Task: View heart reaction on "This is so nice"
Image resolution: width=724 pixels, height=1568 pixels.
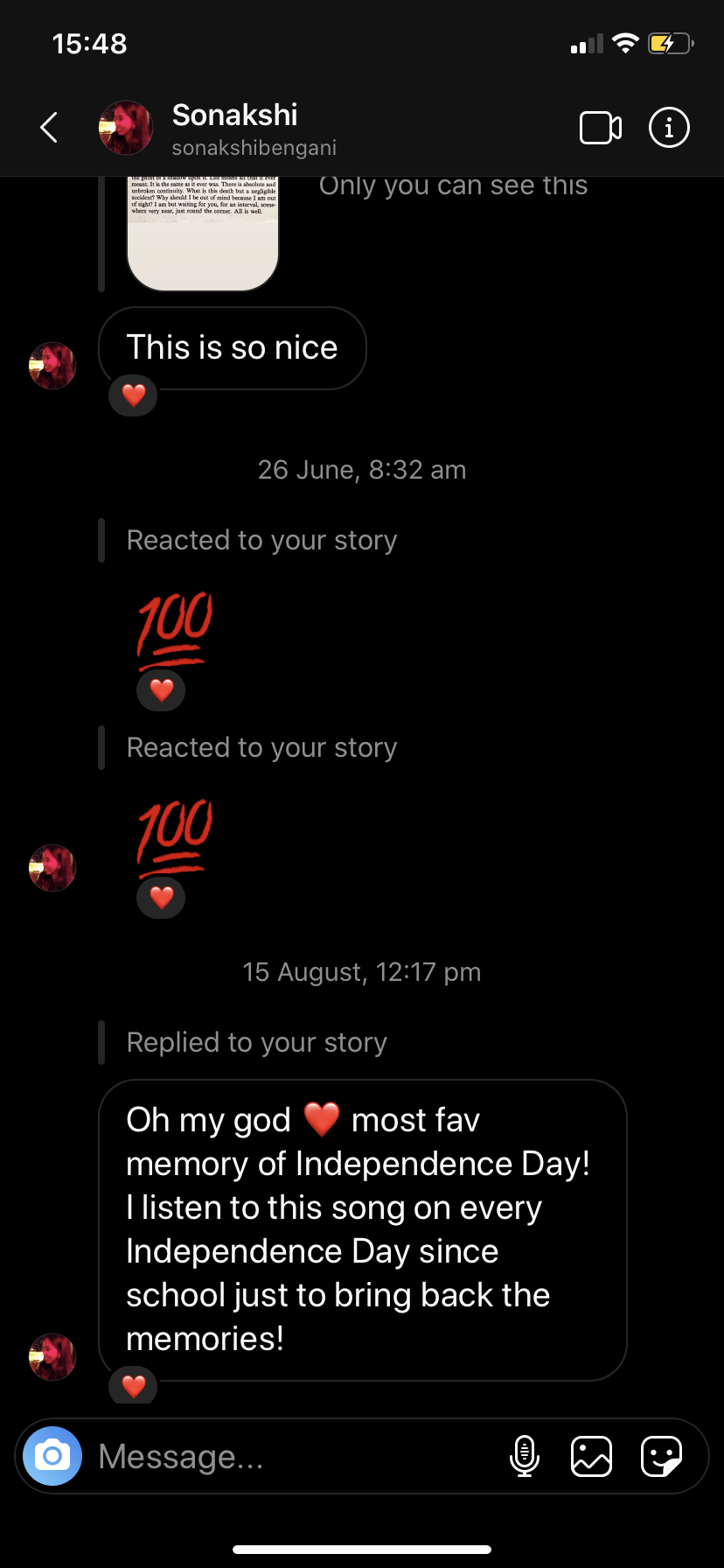Action: tap(133, 395)
